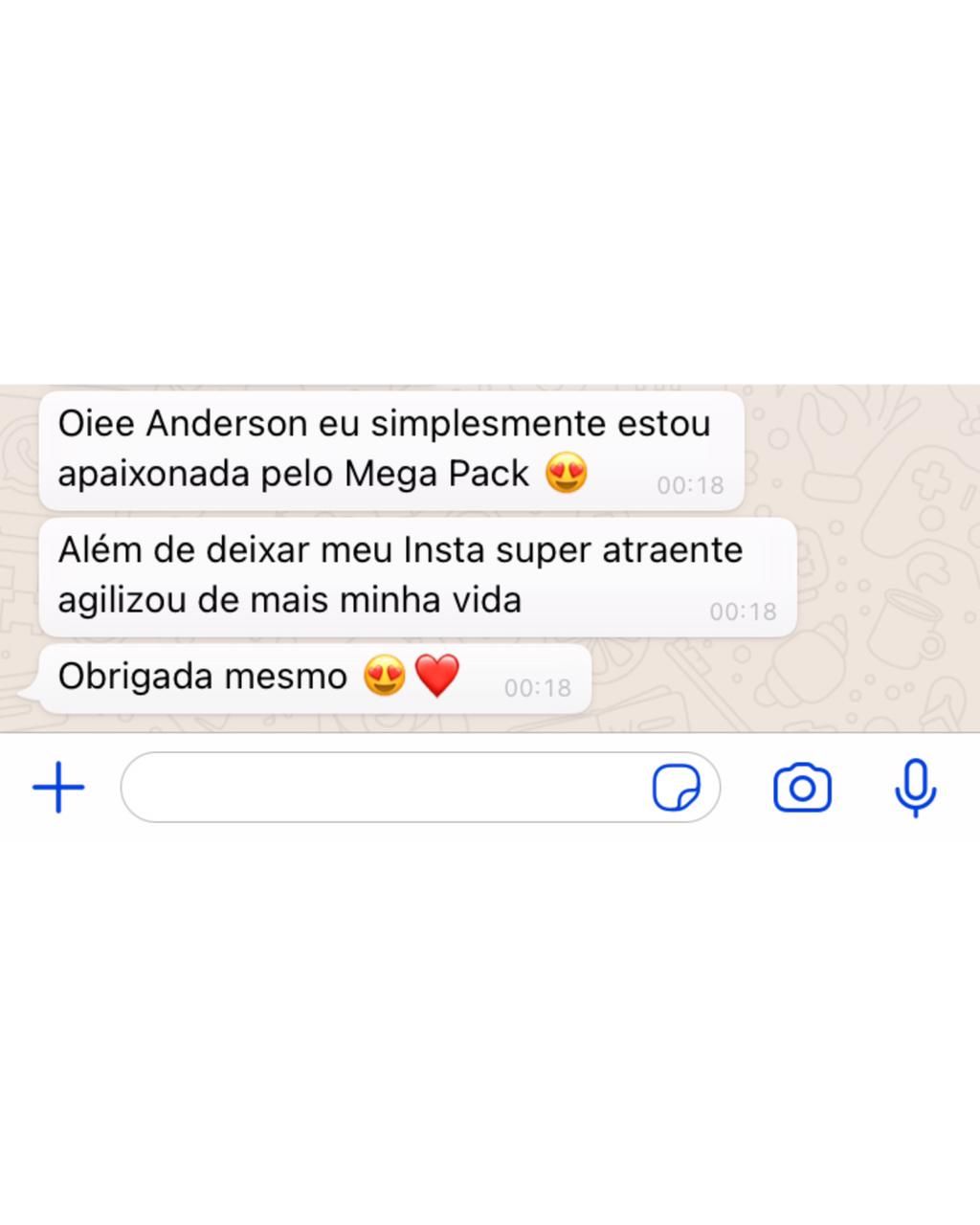
Task: Open the camera to send a photo
Action: coord(802,789)
